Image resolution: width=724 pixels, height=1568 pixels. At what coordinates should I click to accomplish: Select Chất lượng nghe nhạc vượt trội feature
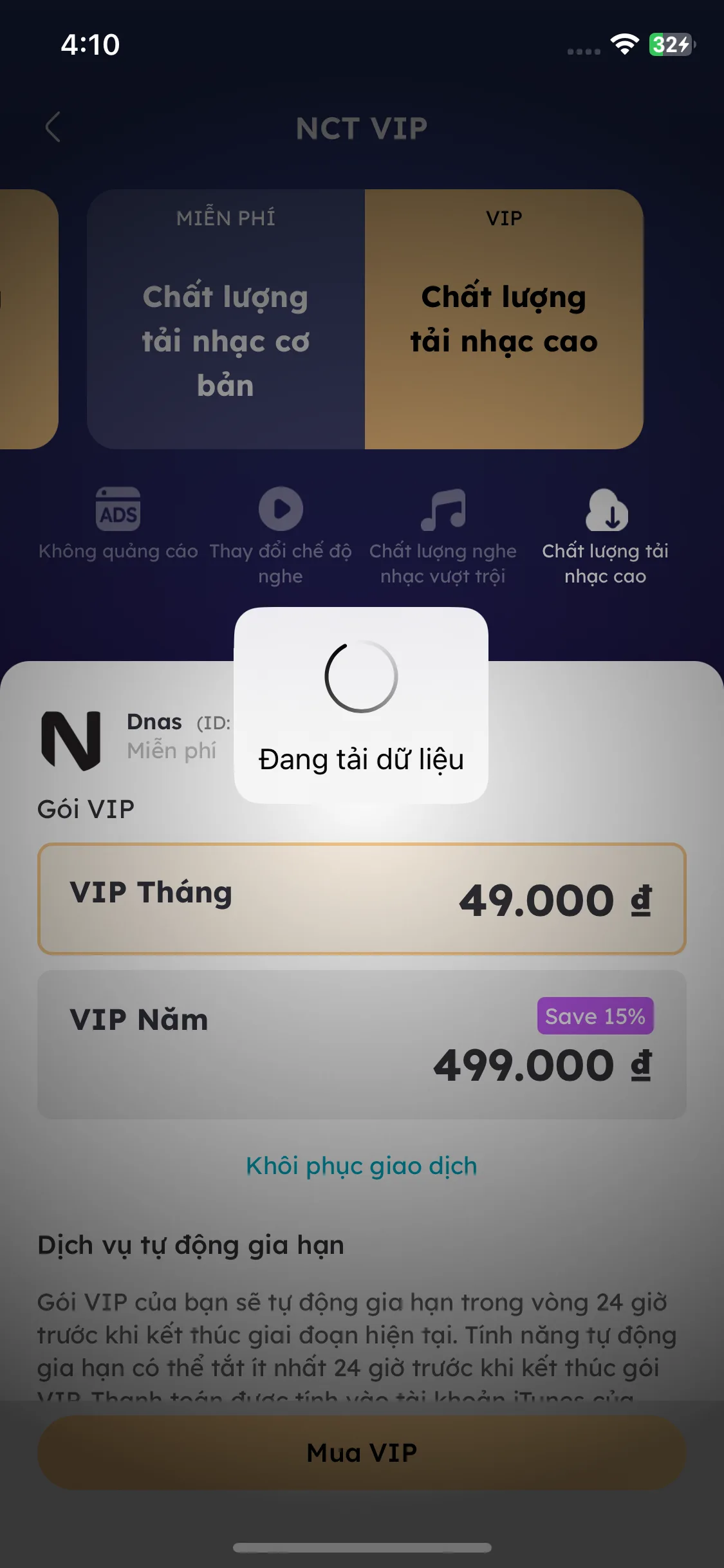pos(443,534)
